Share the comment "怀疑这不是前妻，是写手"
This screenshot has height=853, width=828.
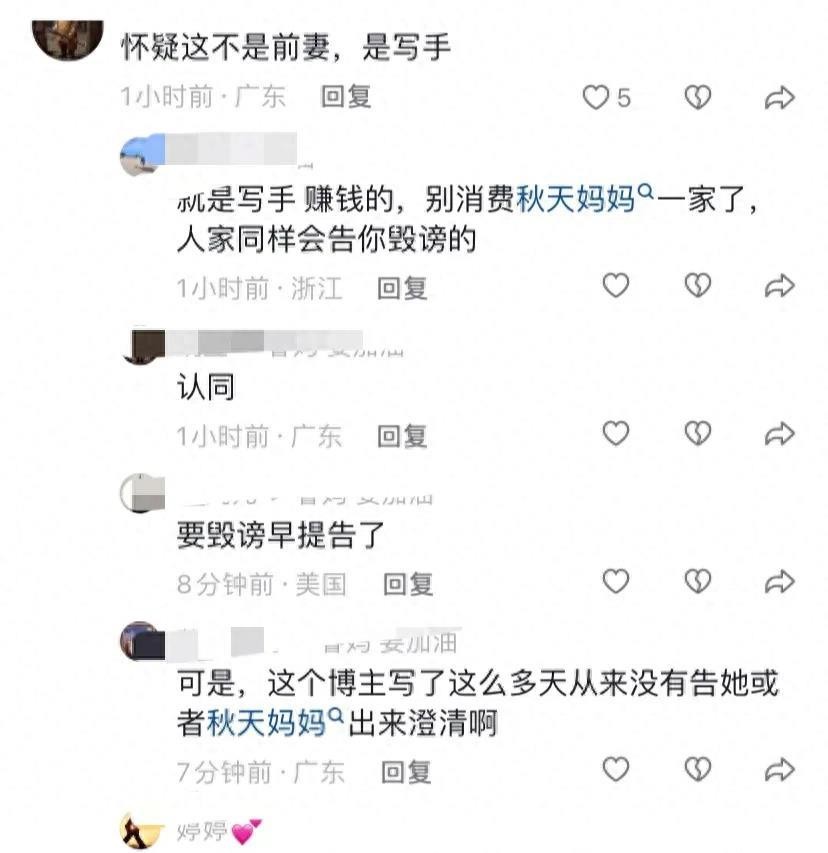click(779, 97)
